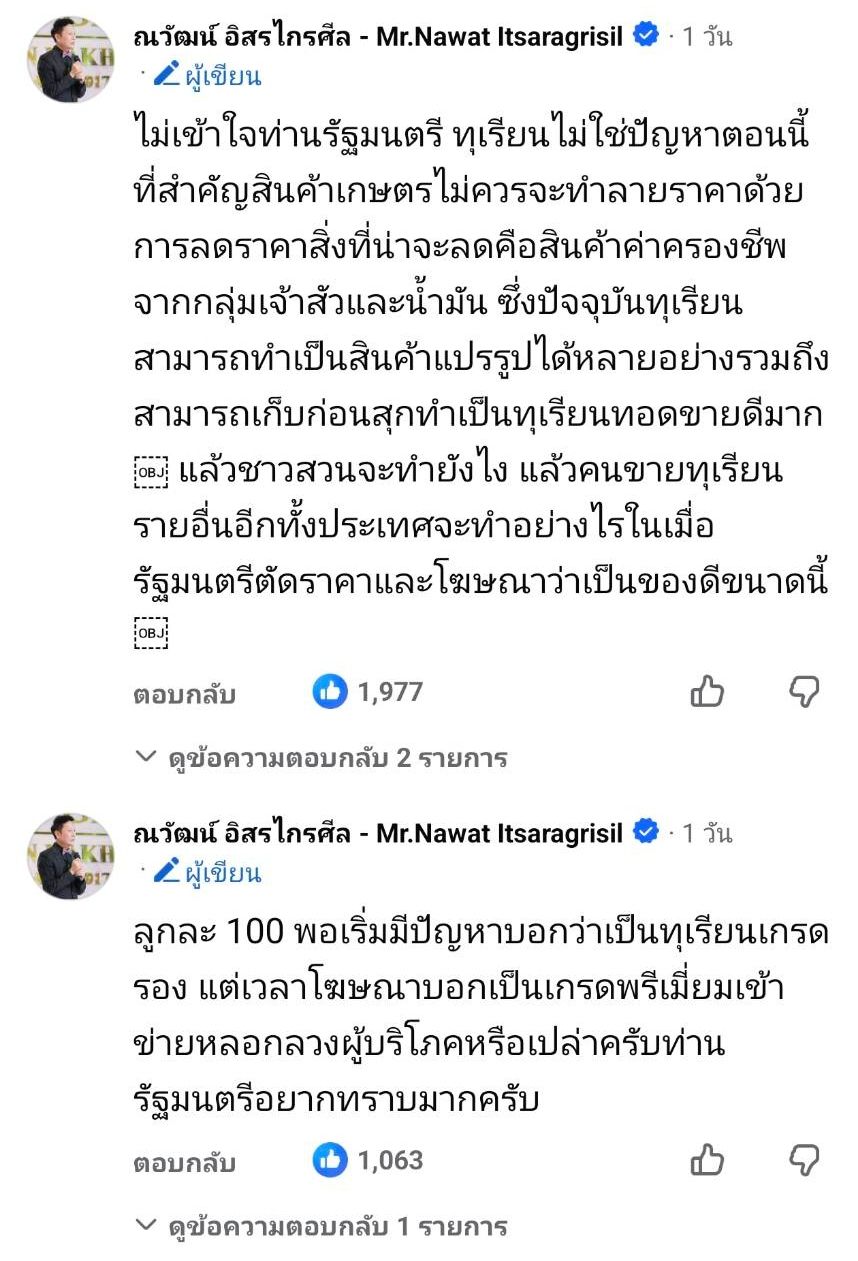This screenshot has height=1261, width=858.
Task: Like the comment starting "ลูกละ 100"
Action: (x=707, y=1160)
